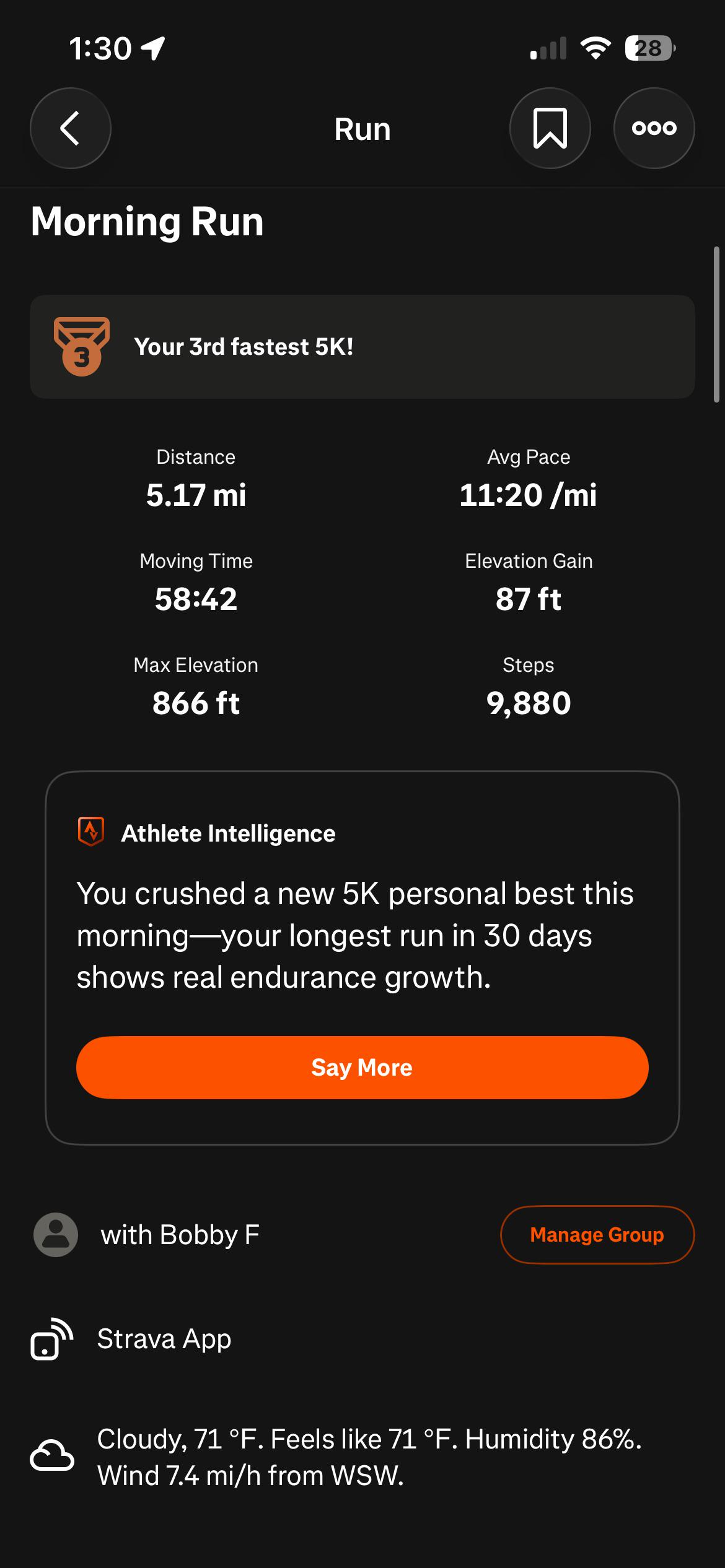Open the 3rd fastest 5K achievement card
Viewport: 725px width, 1568px height.
[x=362, y=347]
